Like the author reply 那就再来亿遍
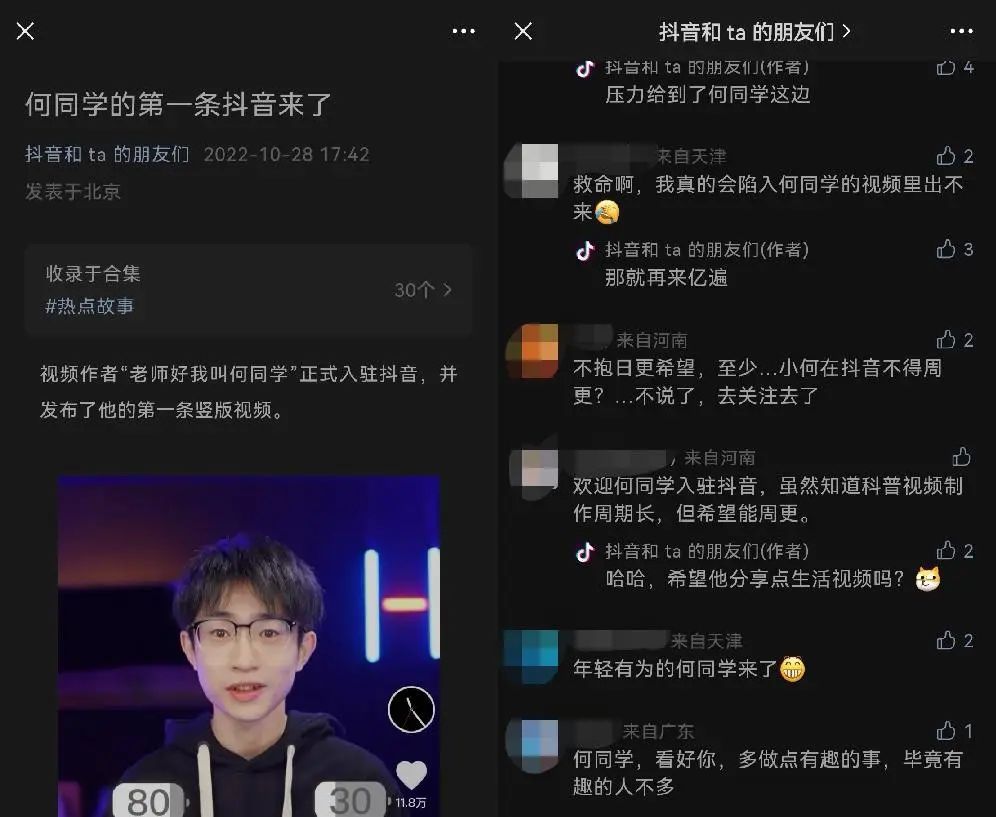Image resolution: width=996 pixels, height=817 pixels. 946,249
